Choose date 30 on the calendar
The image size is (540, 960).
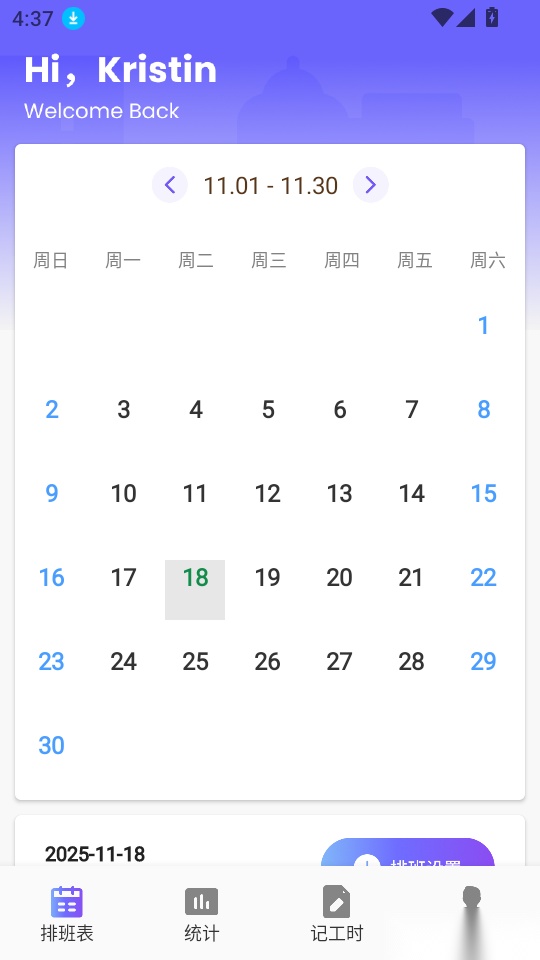pyautogui.click(x=51, y=745)
